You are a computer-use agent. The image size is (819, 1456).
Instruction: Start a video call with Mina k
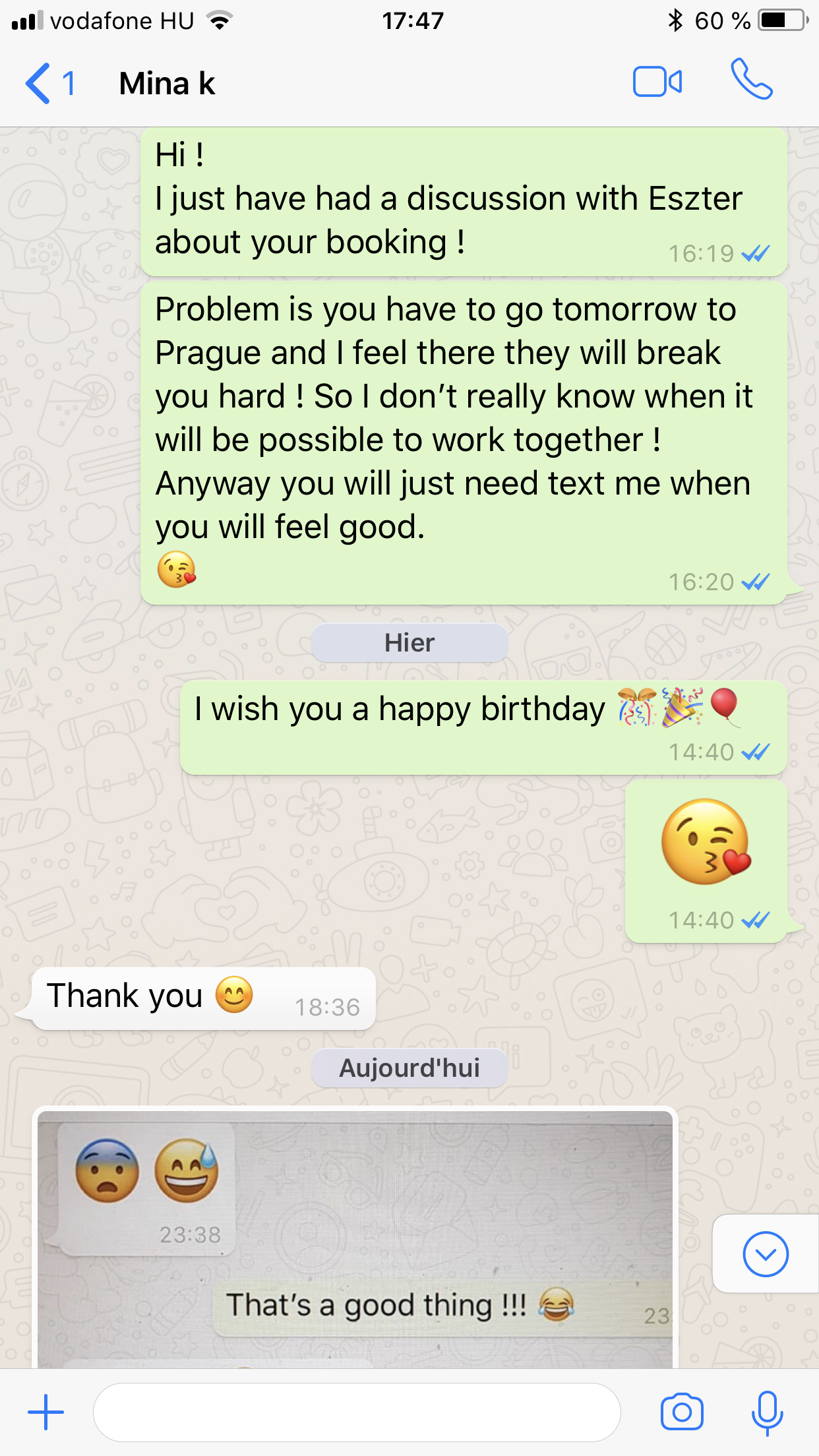(x=657, y=82)
